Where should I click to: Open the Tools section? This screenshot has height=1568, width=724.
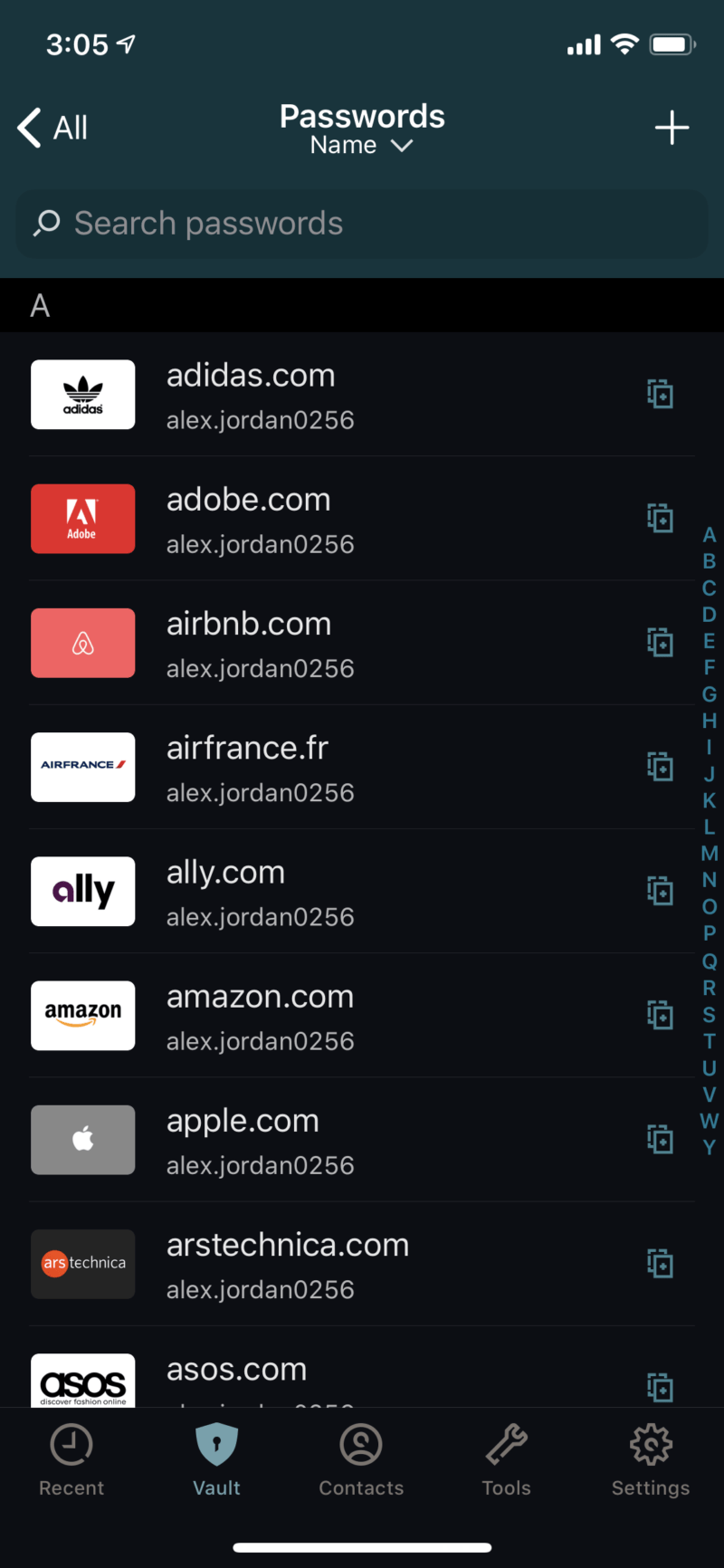pyautogui.click(x=506, y=1459)
